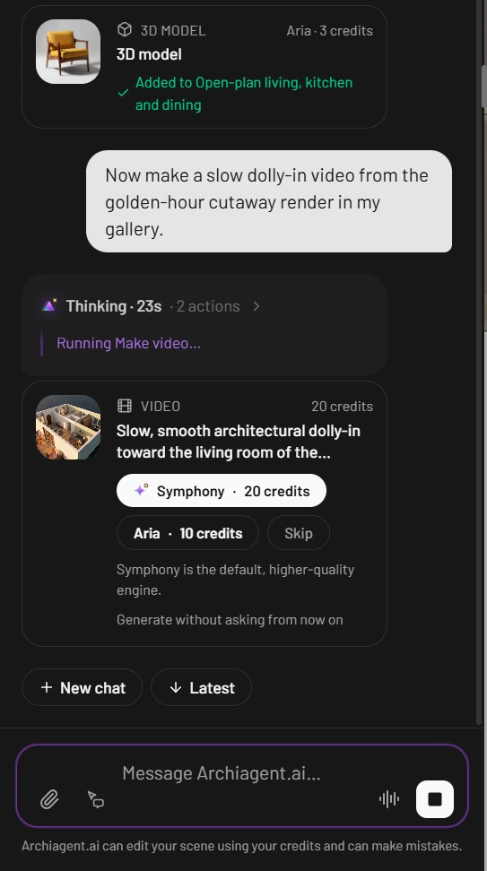Open the scene selection comment tool

[96, 799]
